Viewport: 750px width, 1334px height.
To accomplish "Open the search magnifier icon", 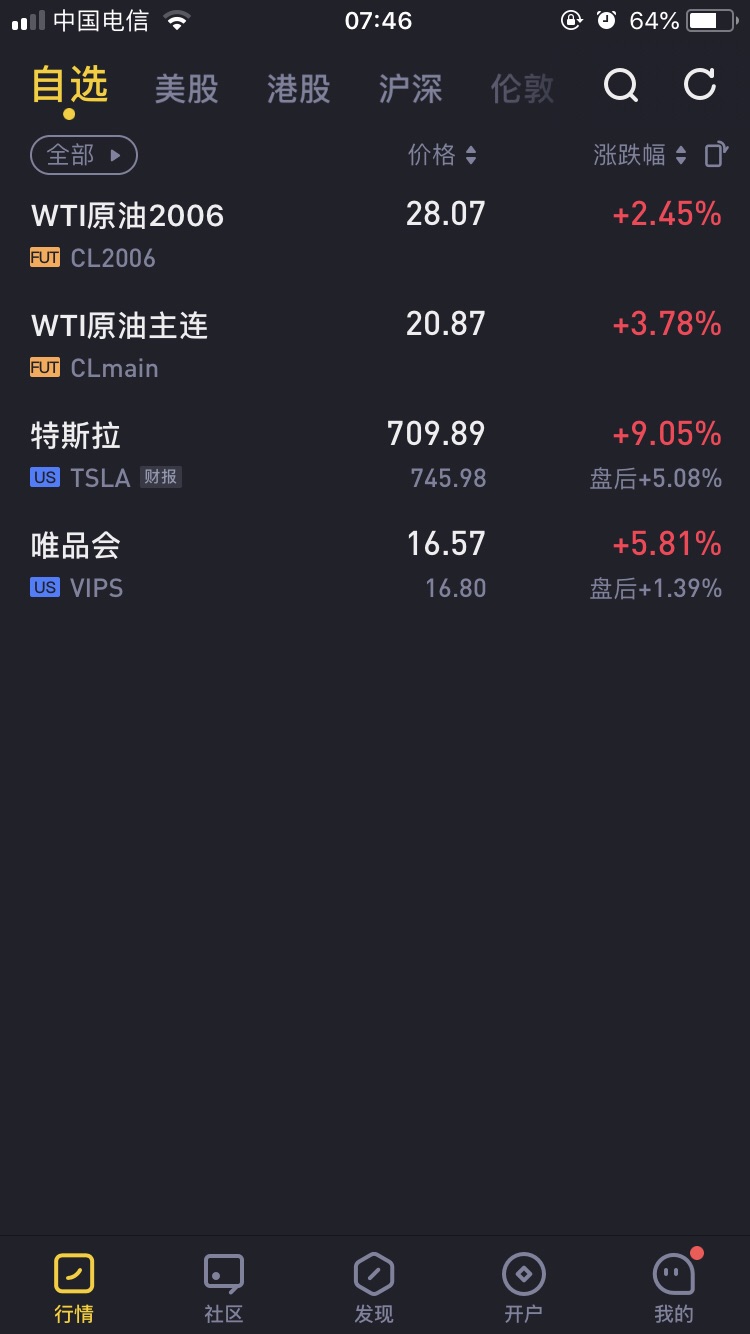I will click(621, 86).
